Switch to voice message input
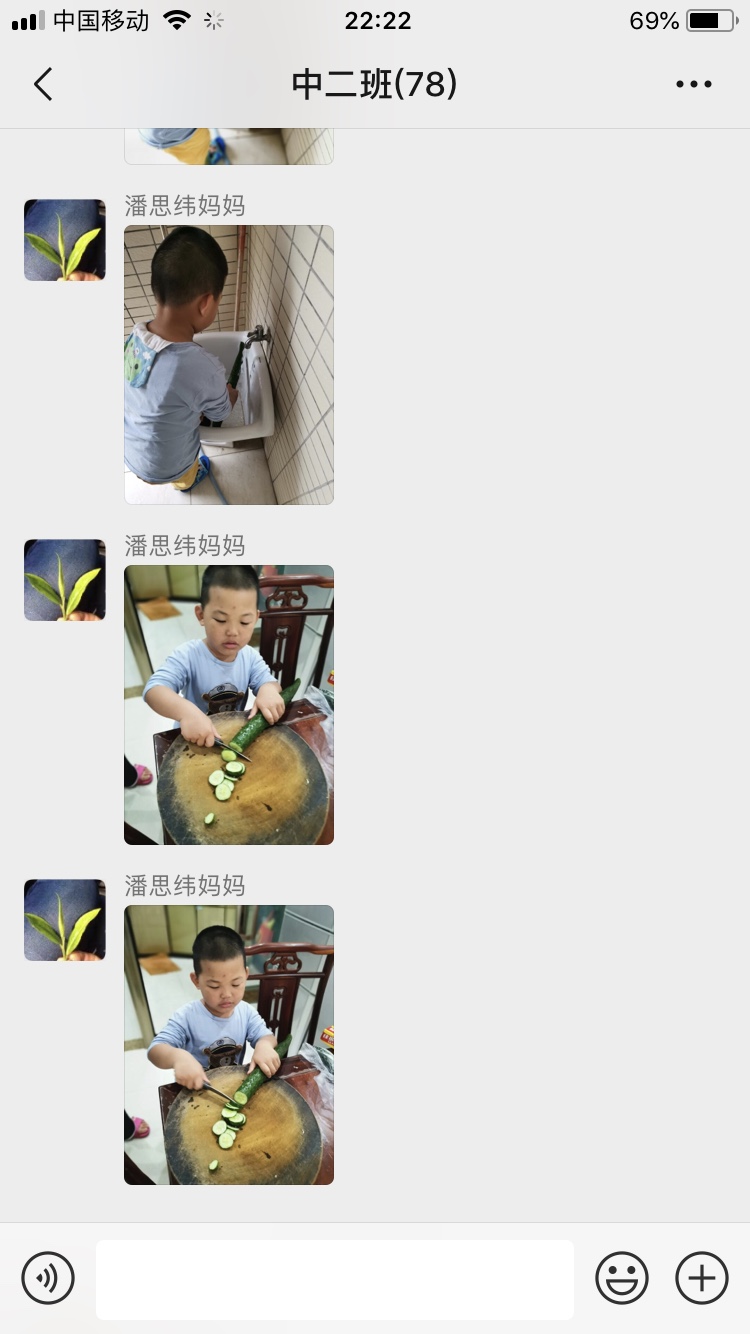Viewport: 750px width, 1334px height. [x=48, y=1278]
